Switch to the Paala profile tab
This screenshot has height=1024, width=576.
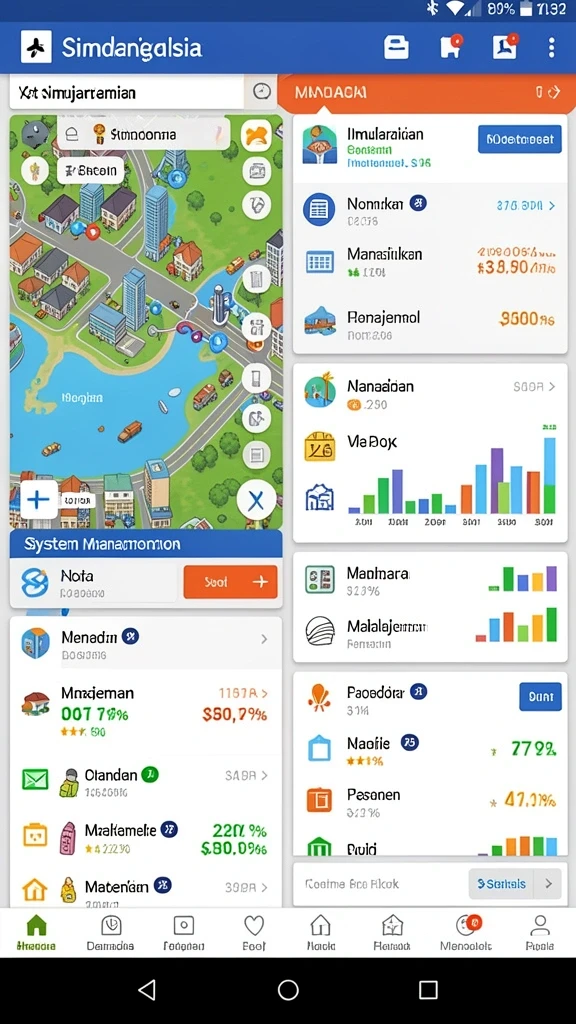(539, 933)
